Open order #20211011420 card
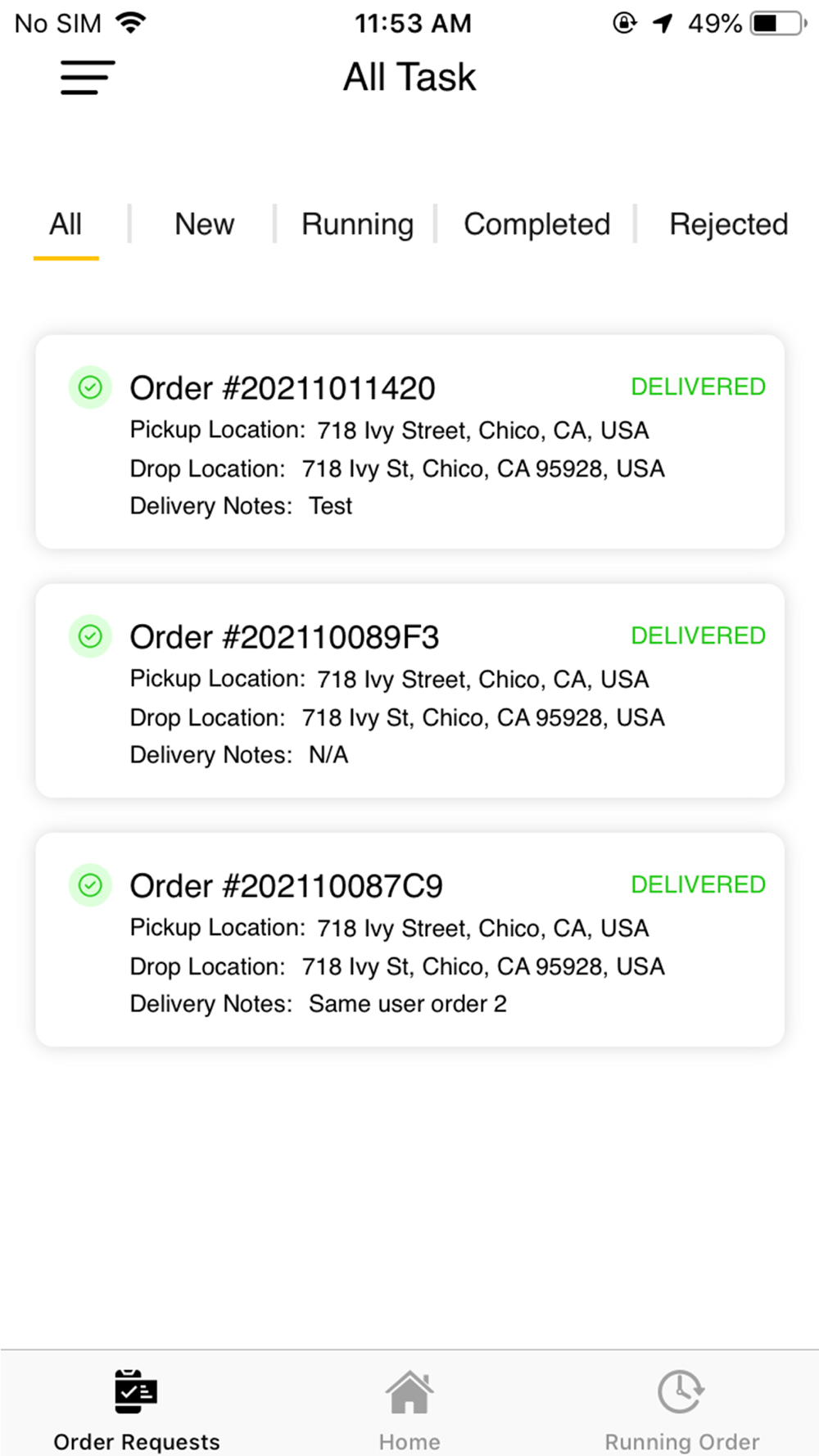This screenshot has width=819, height=1456. coord(409,442)
